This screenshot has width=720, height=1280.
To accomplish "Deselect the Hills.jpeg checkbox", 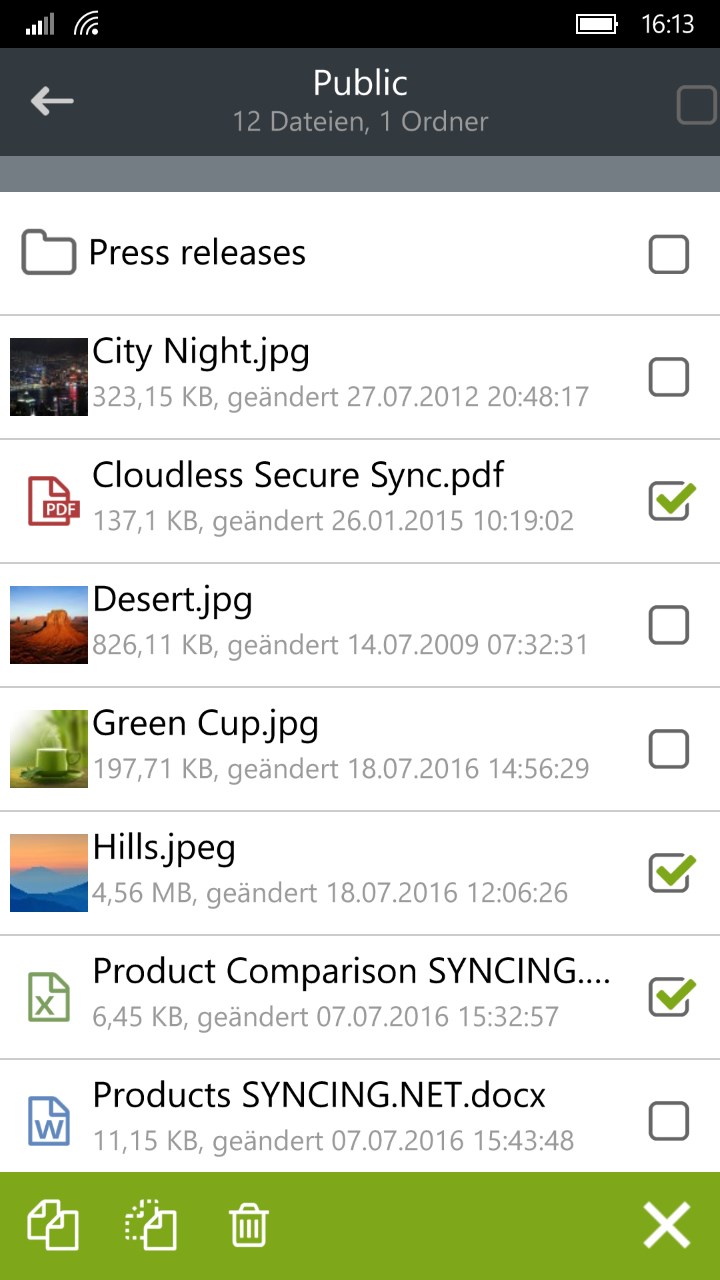I will point(669,873).
